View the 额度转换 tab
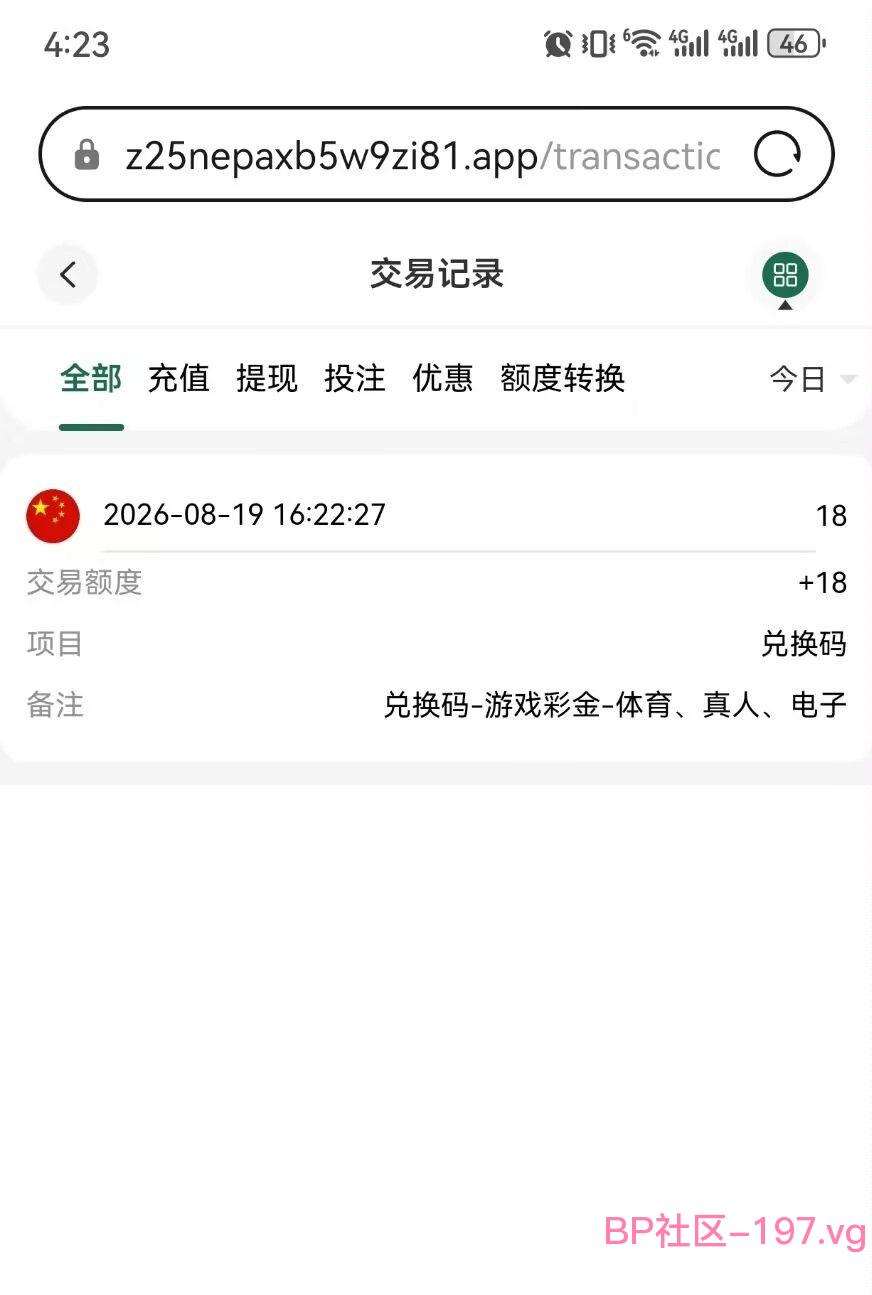This screenshot has height=1295, width=872. tap(563, 378)
